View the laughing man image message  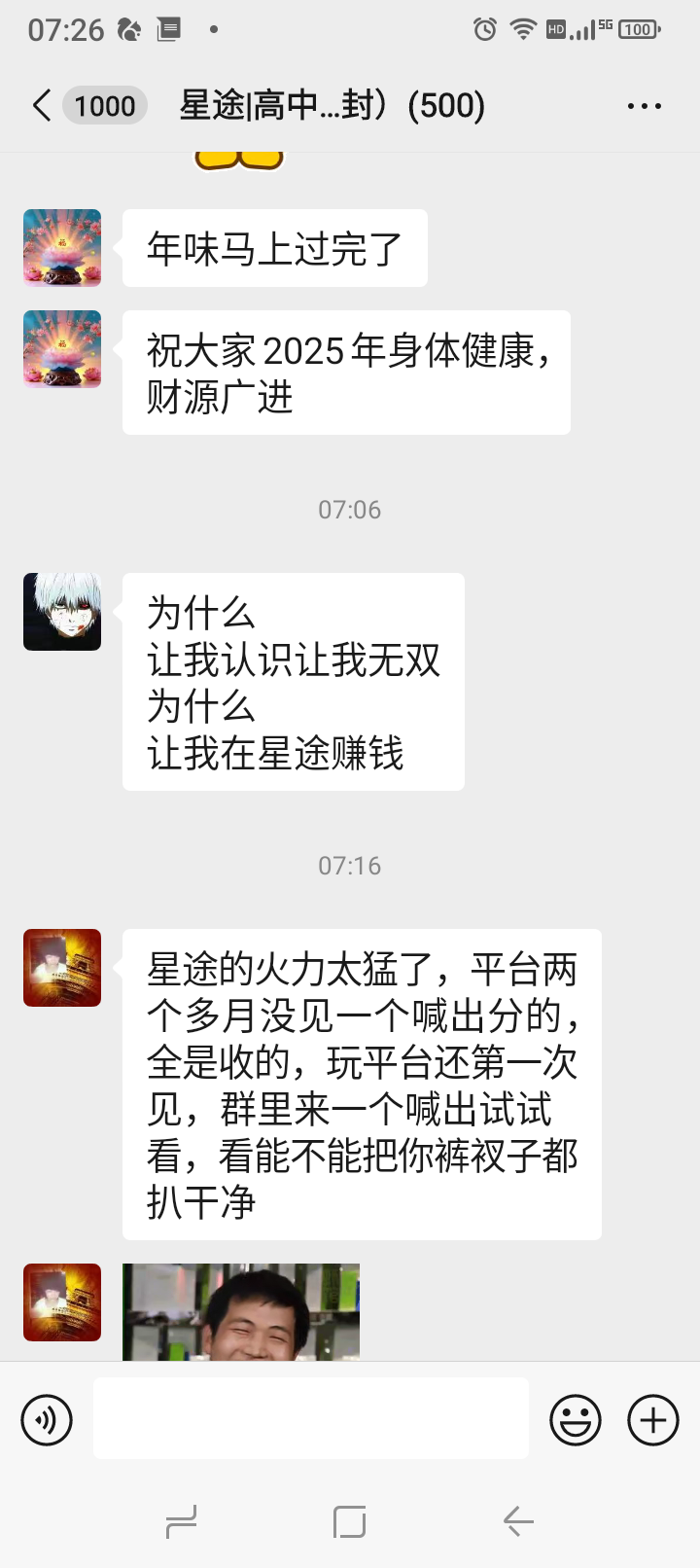pyautogui.click(x=241, y=1311)
